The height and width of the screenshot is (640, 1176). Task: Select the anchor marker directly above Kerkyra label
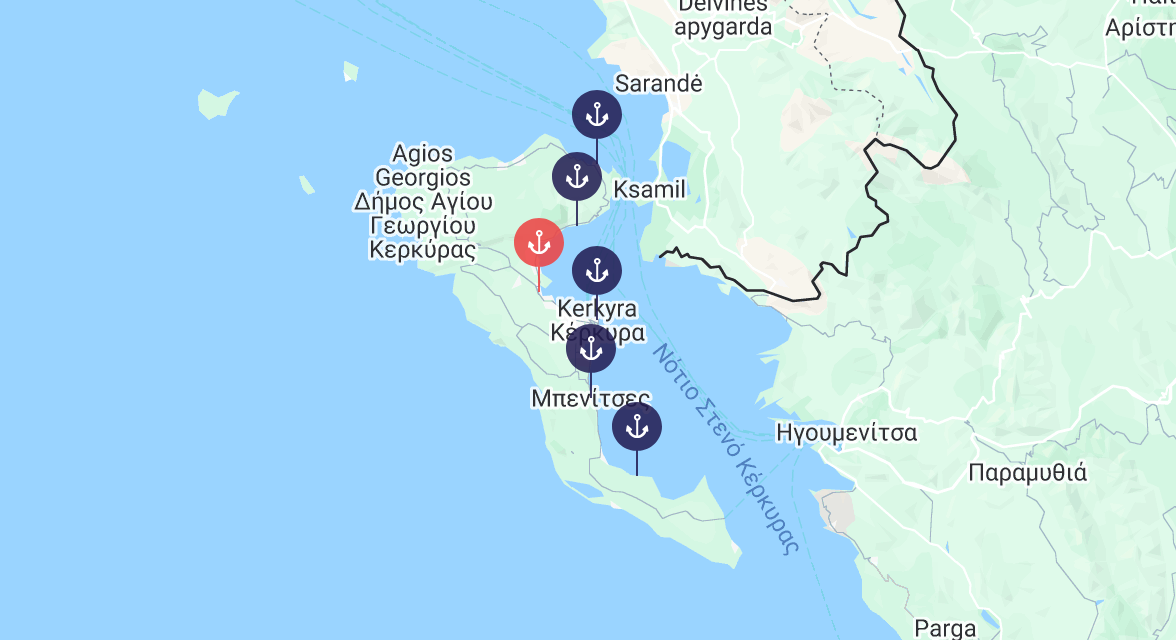[x=596, y=271]
